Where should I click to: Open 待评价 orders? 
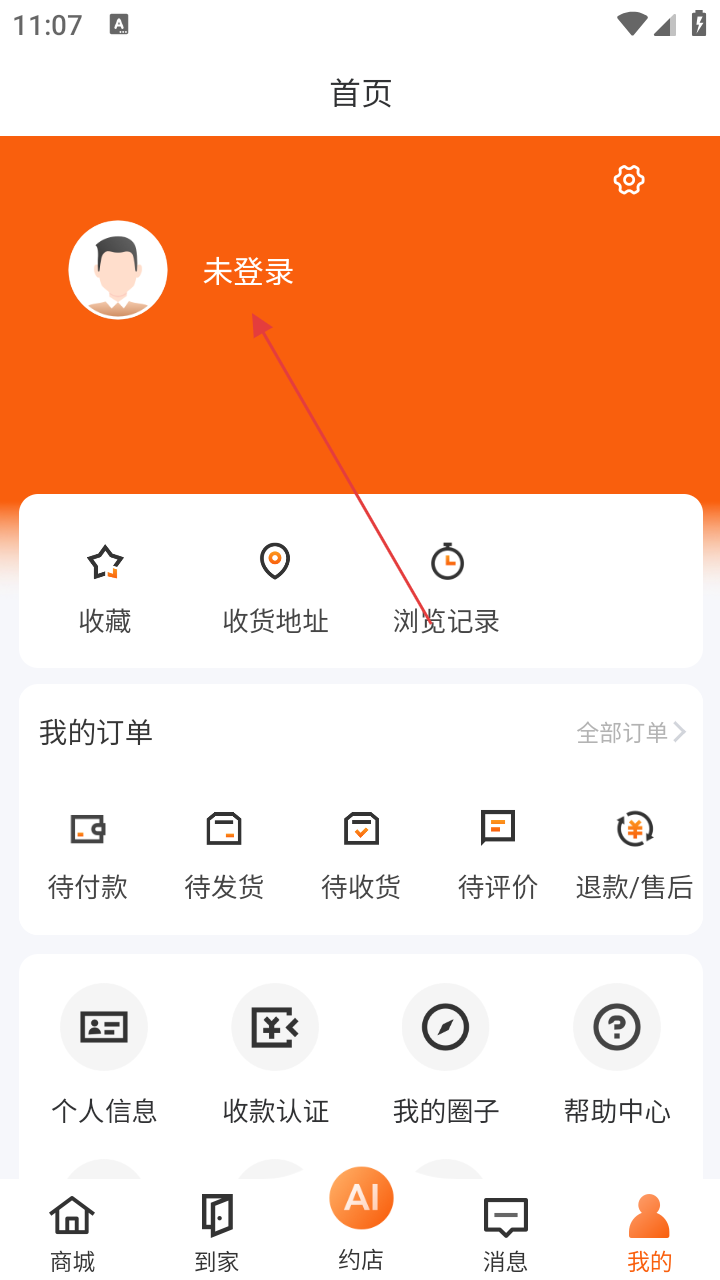[x=498, y=853]
